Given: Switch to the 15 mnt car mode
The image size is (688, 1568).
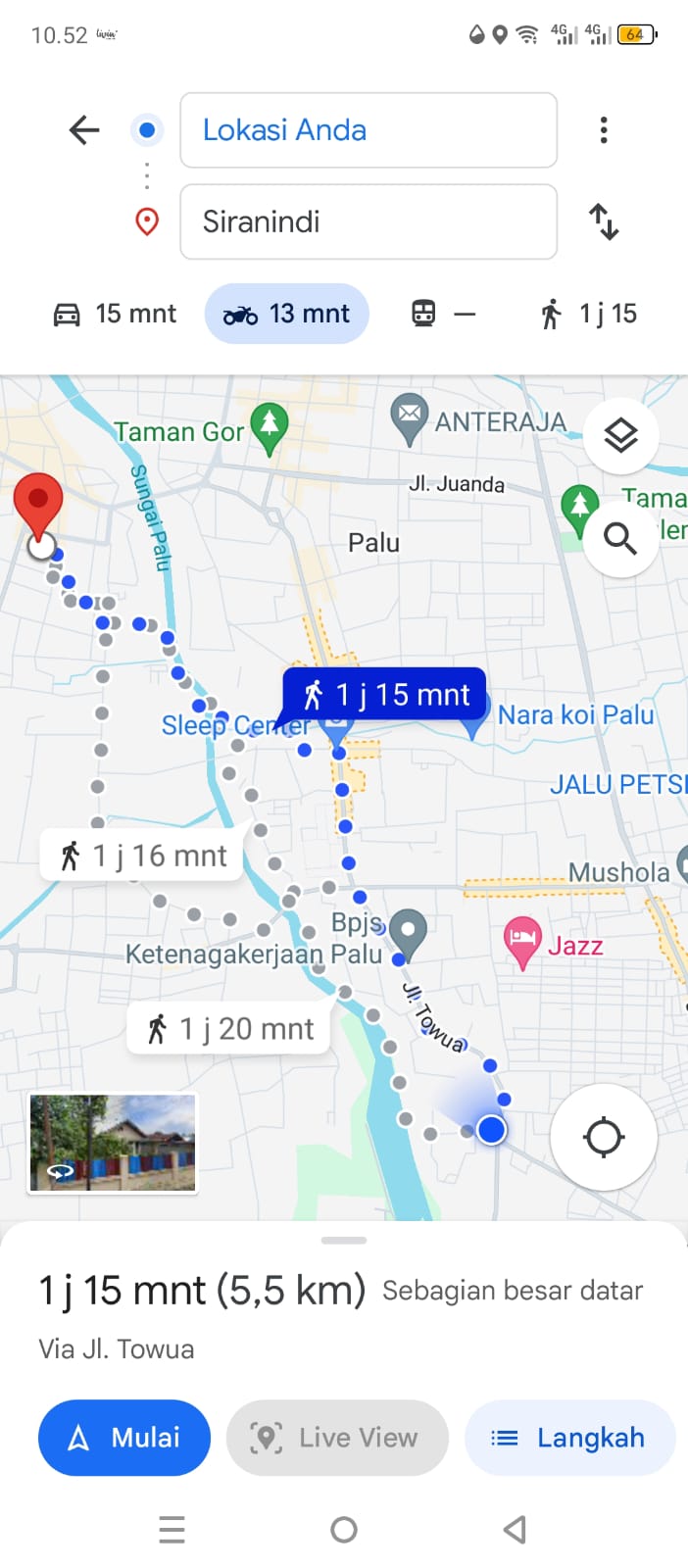Looking at the screenshot, I should tap(115, 314).
